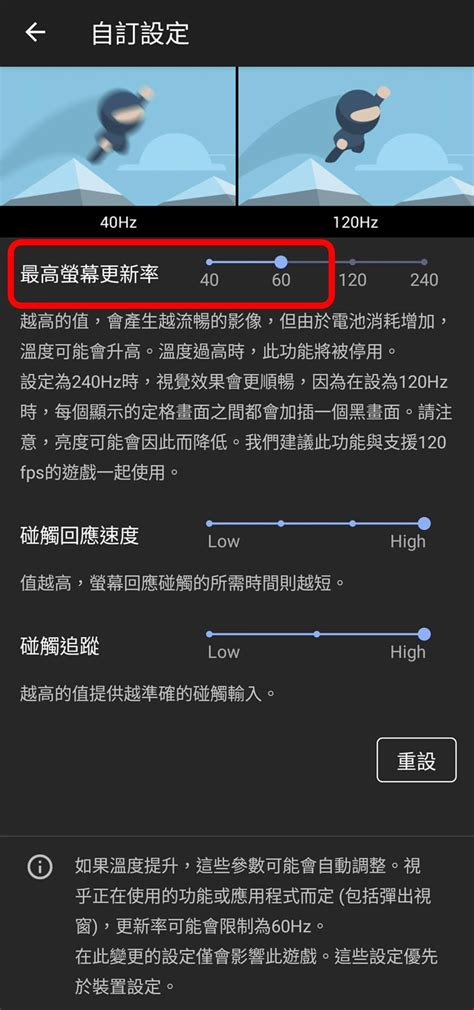This screenshot has width=474, height=1010.
Task: Tap the 重設 reset button
Action: click(417, 760)
